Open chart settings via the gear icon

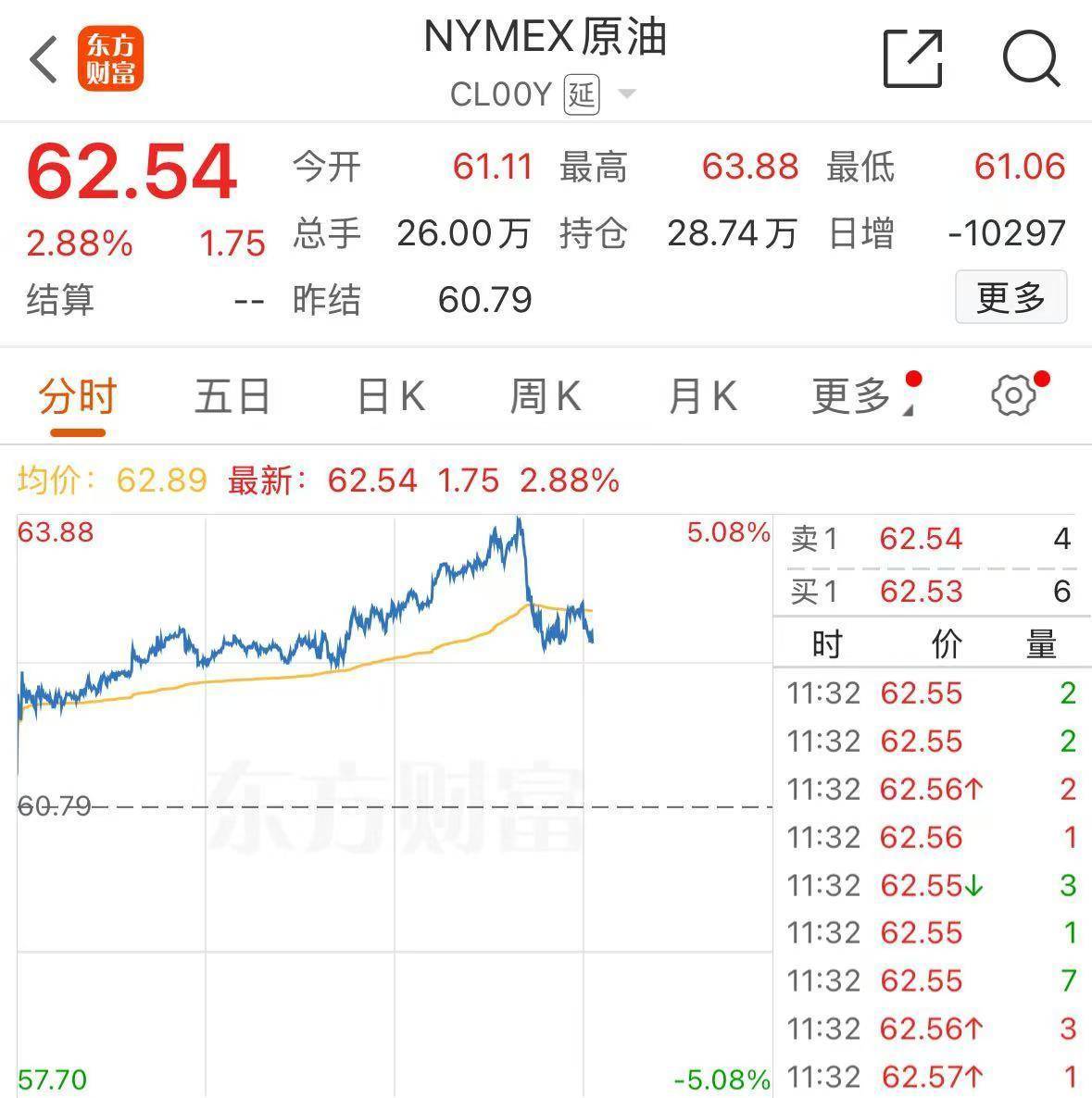coord(1014,394)
